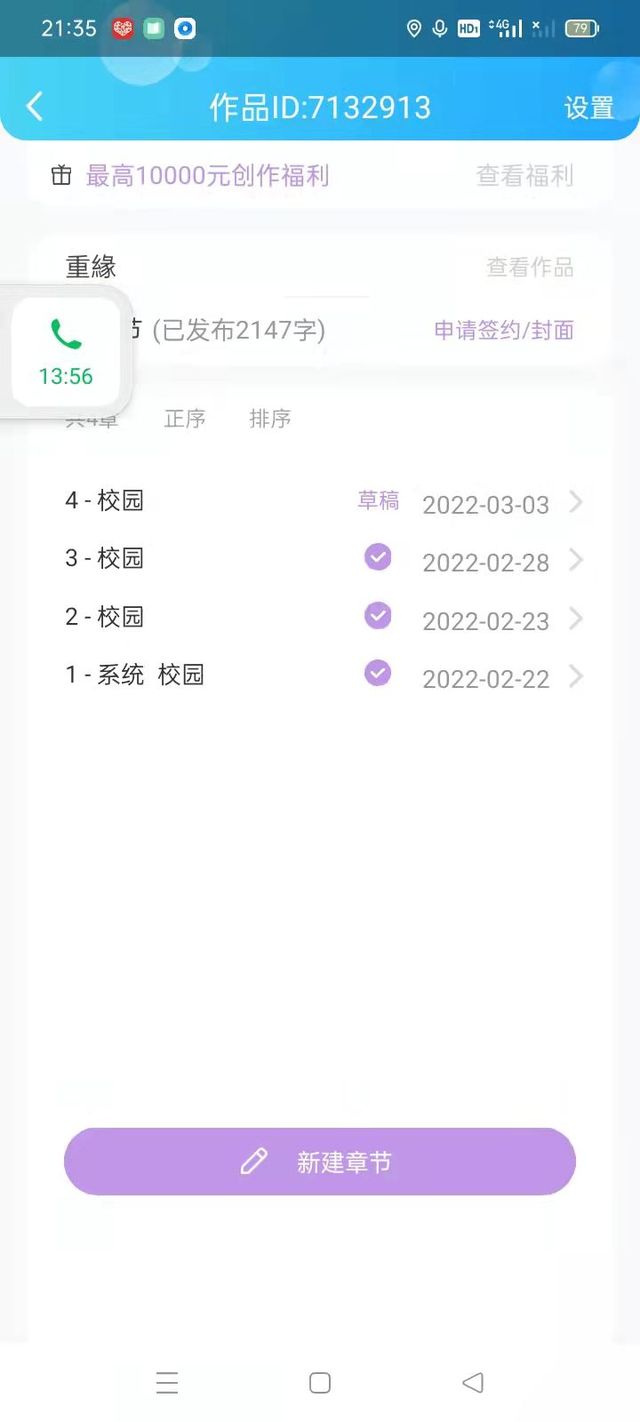The height and width of the screenshot is (1422, 640).
Task: Open 查看作品 for 重缘
Action: 530,267
